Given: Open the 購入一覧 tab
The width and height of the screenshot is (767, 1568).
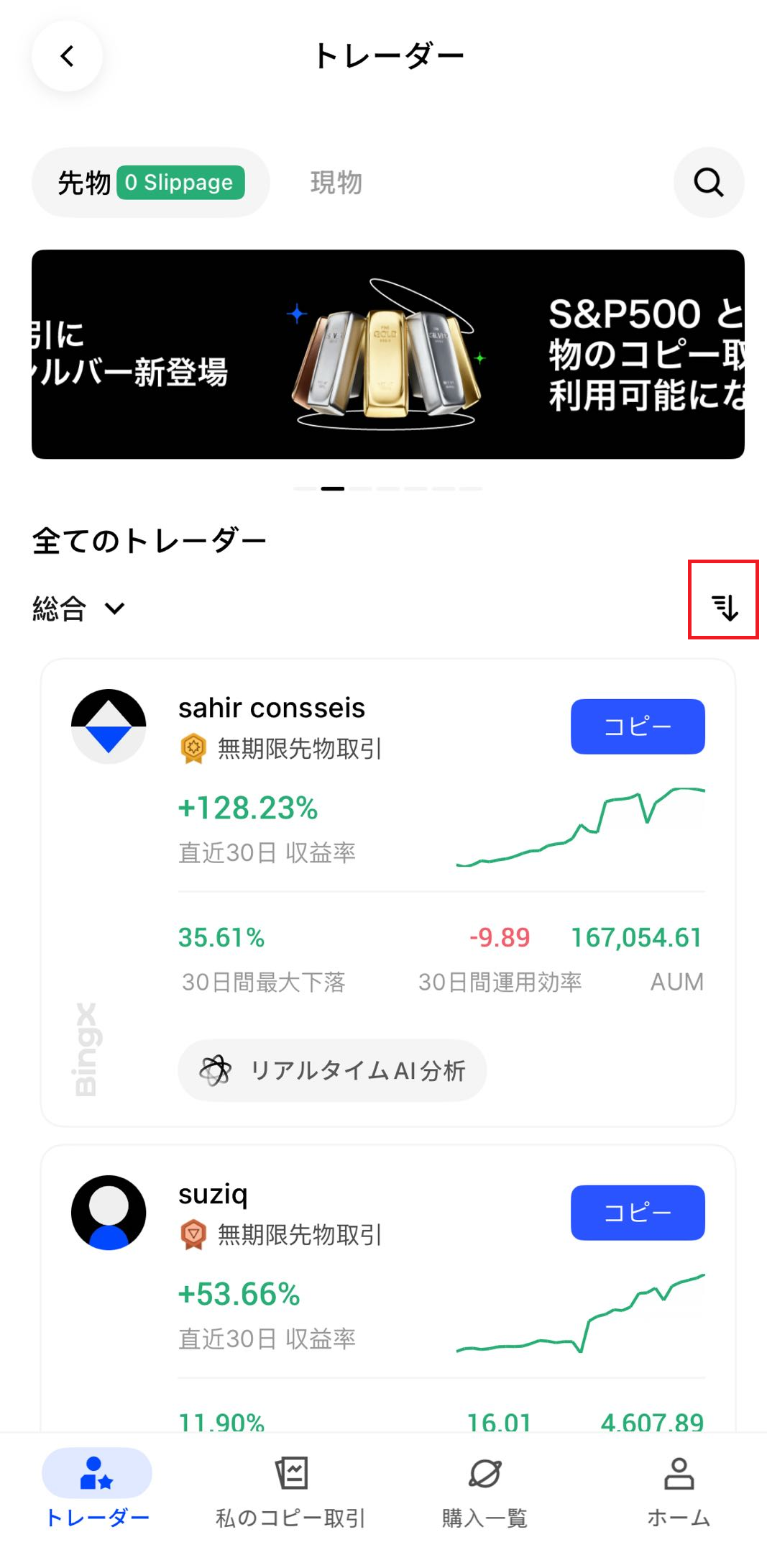Looking at the screenshot, I should [x=484, y=1487].
